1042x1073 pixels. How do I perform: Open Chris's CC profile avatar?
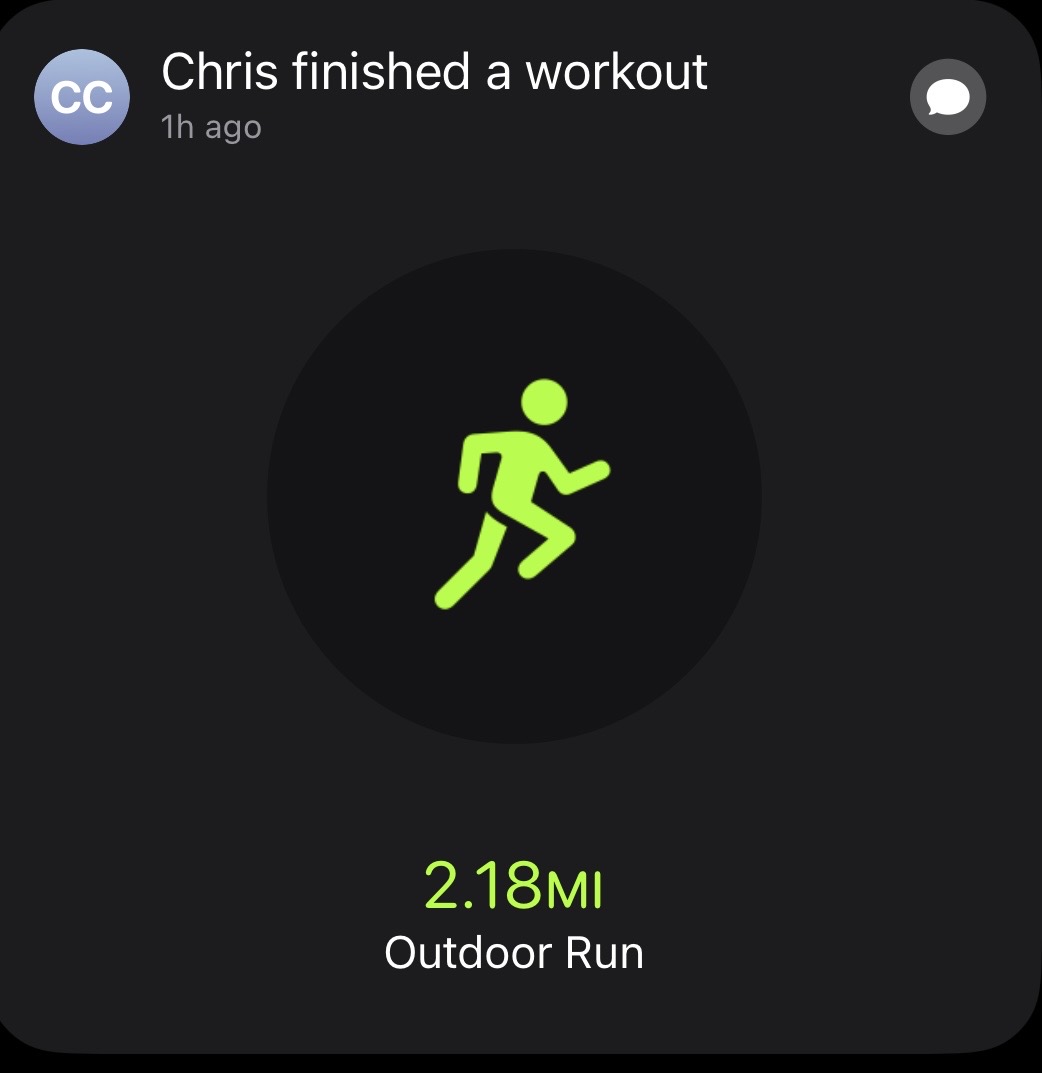(82, 97)
